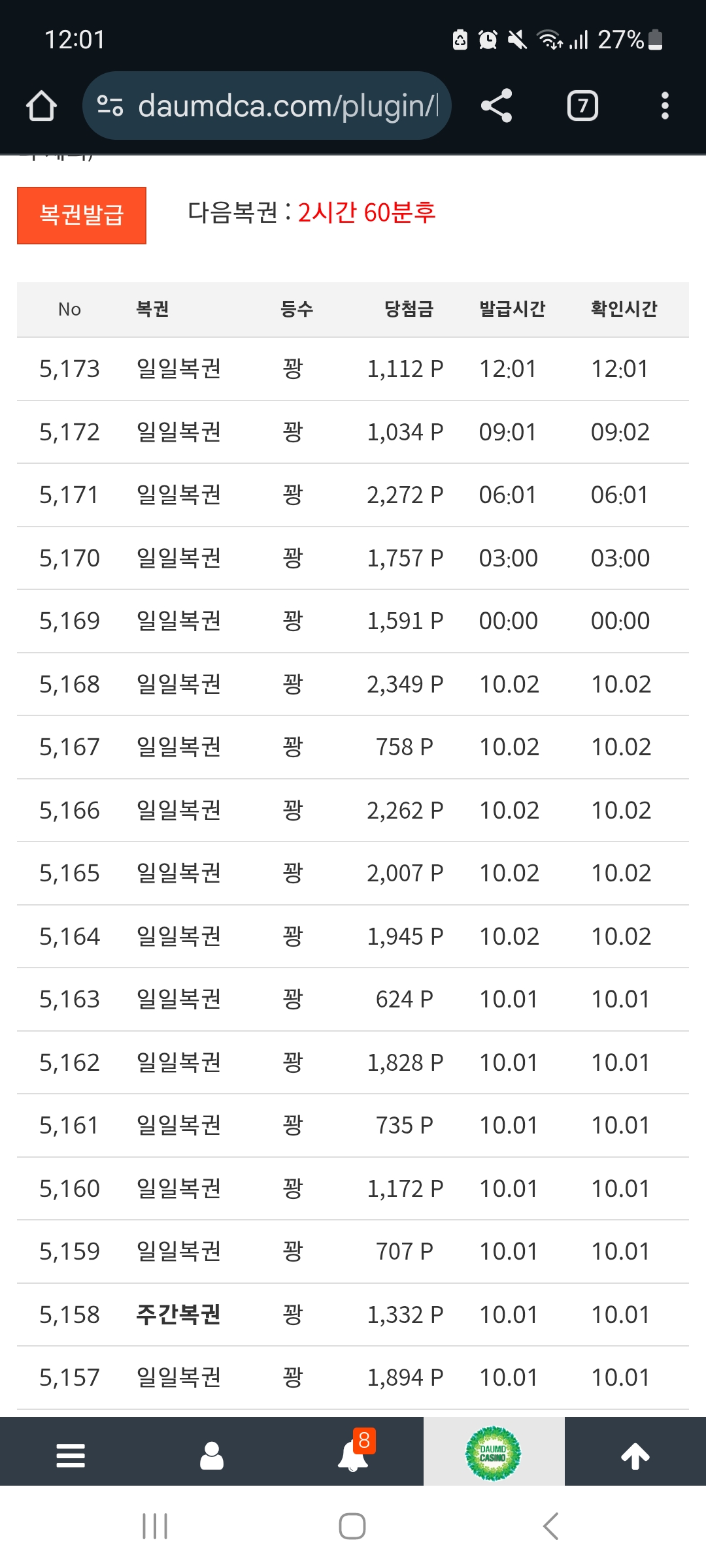
Task: Open the hamburger menu in bottom bar
Action: [71, 1456]
